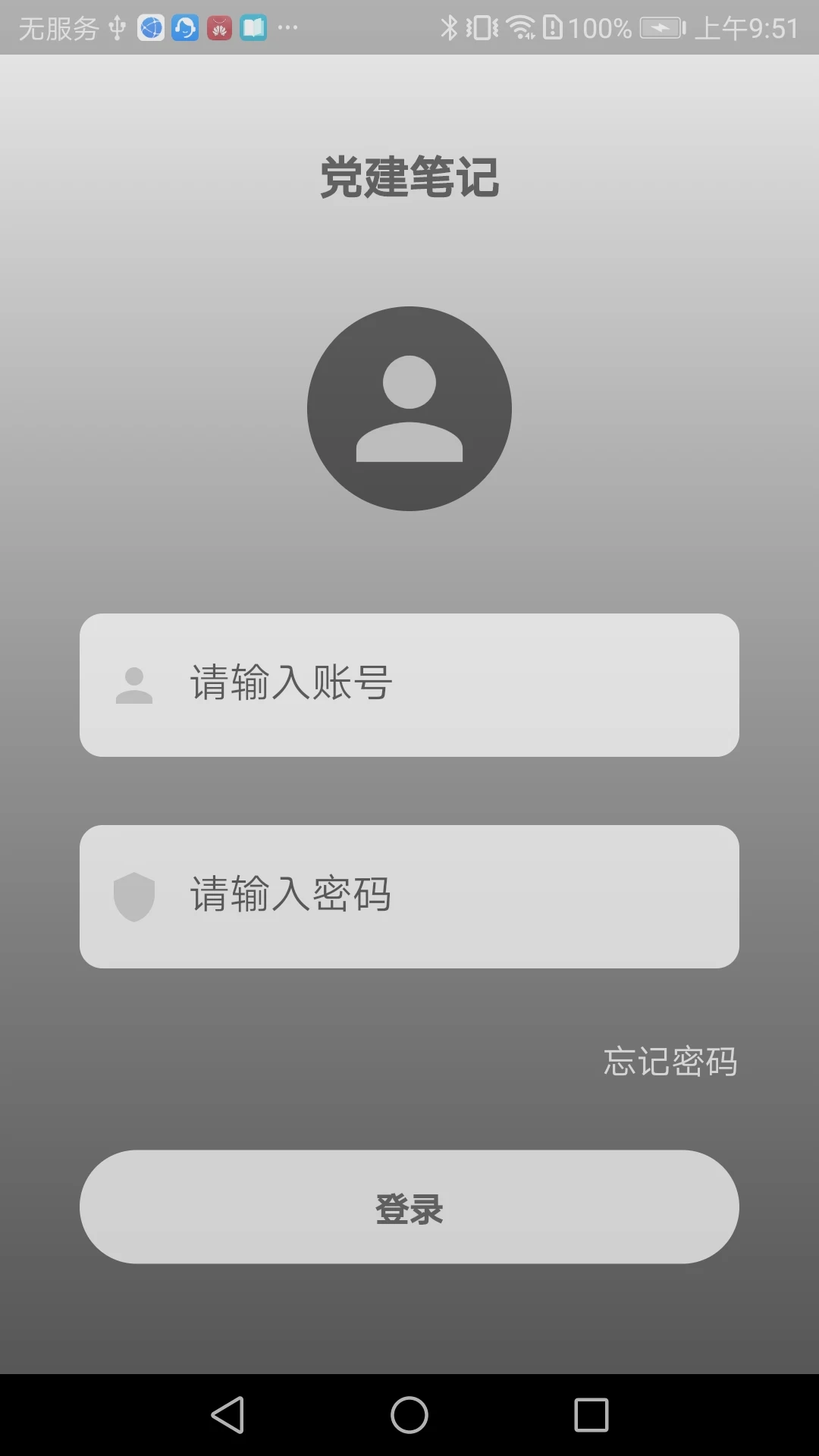Go back using the system back button

(227, 1415)
